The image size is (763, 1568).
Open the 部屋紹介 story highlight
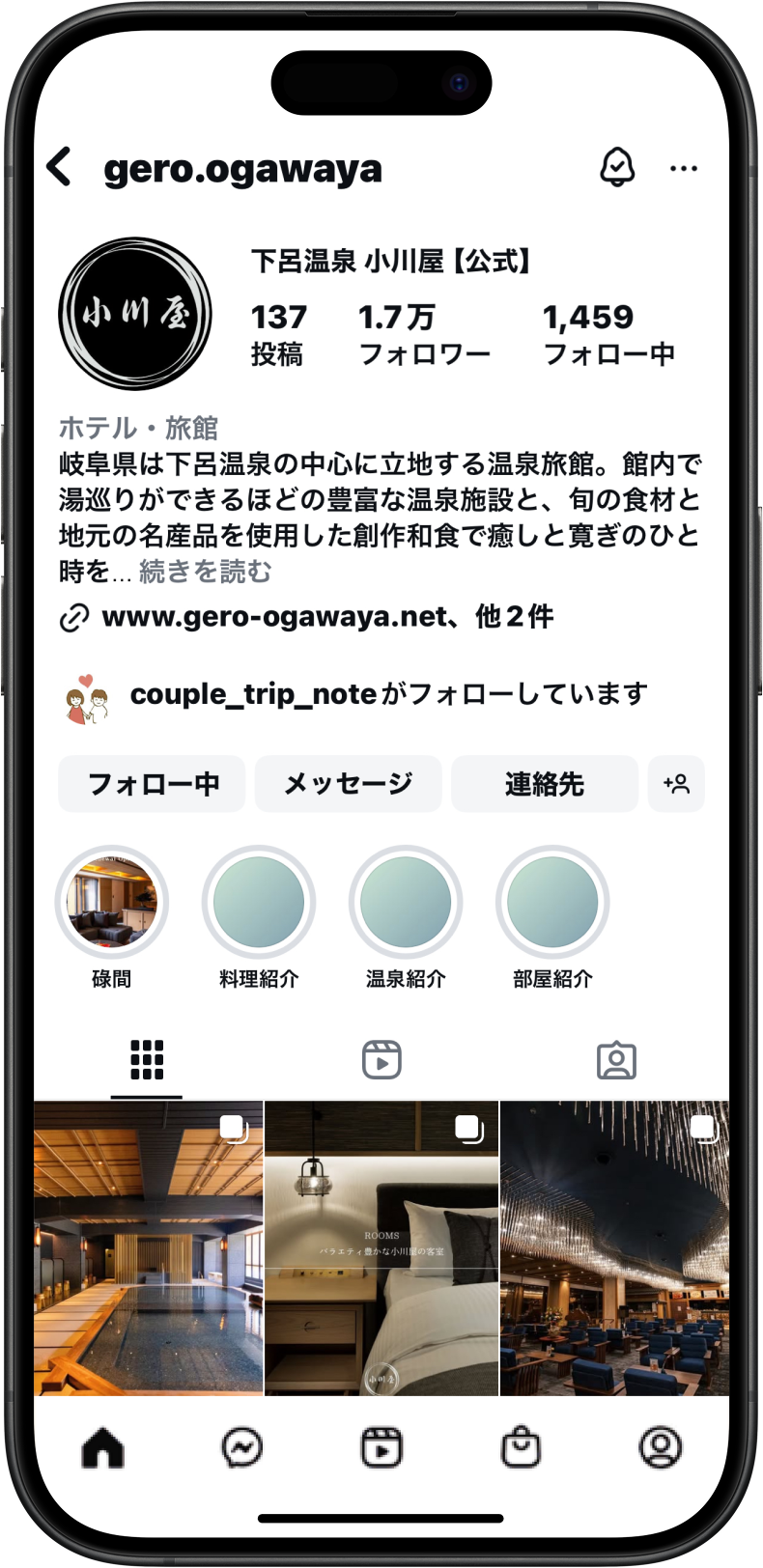tap(552, 902)
